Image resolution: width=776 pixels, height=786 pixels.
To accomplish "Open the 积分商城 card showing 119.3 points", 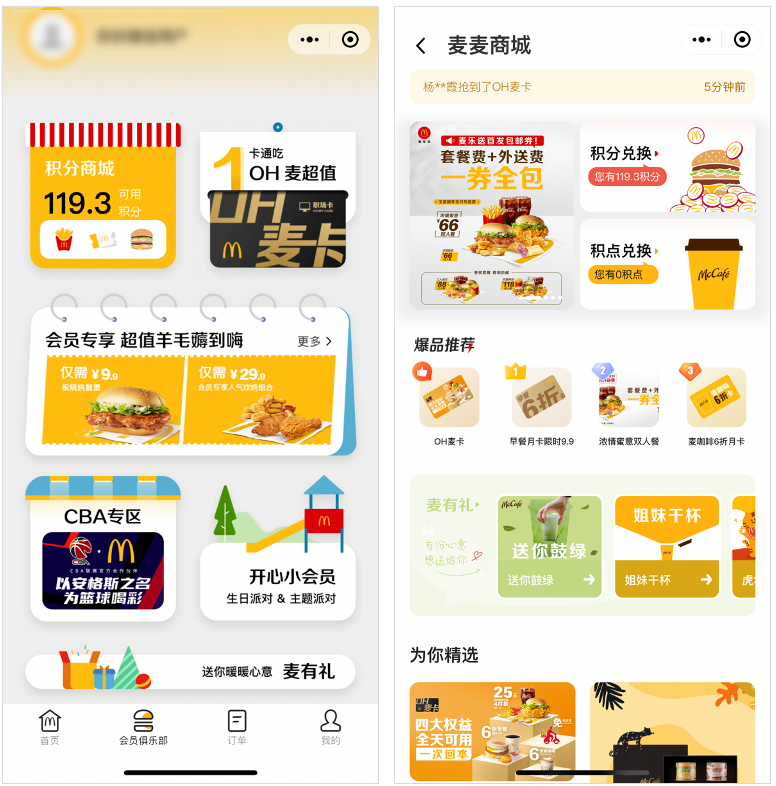I will point(103,197).
